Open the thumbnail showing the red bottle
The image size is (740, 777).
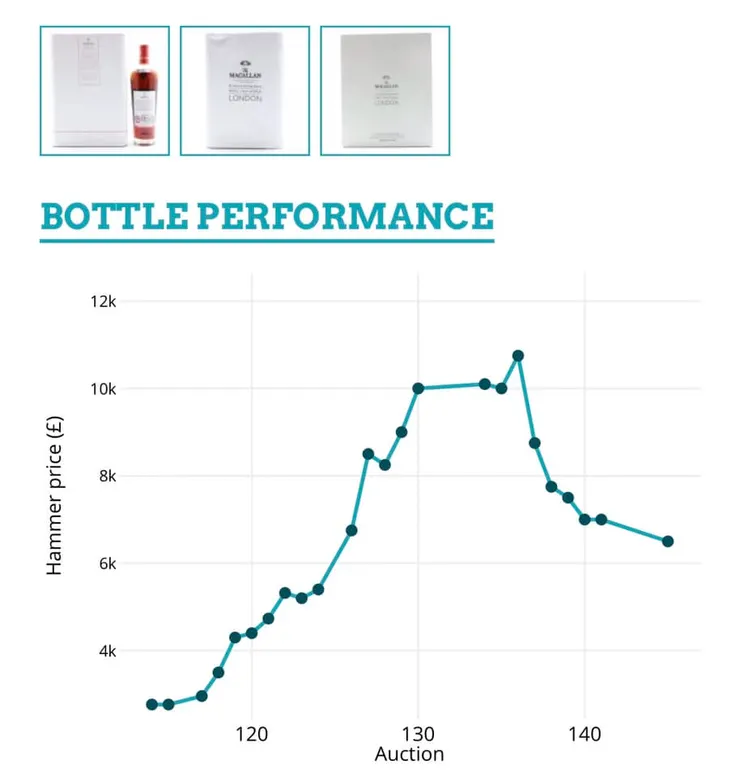click(x=105, y=91)
